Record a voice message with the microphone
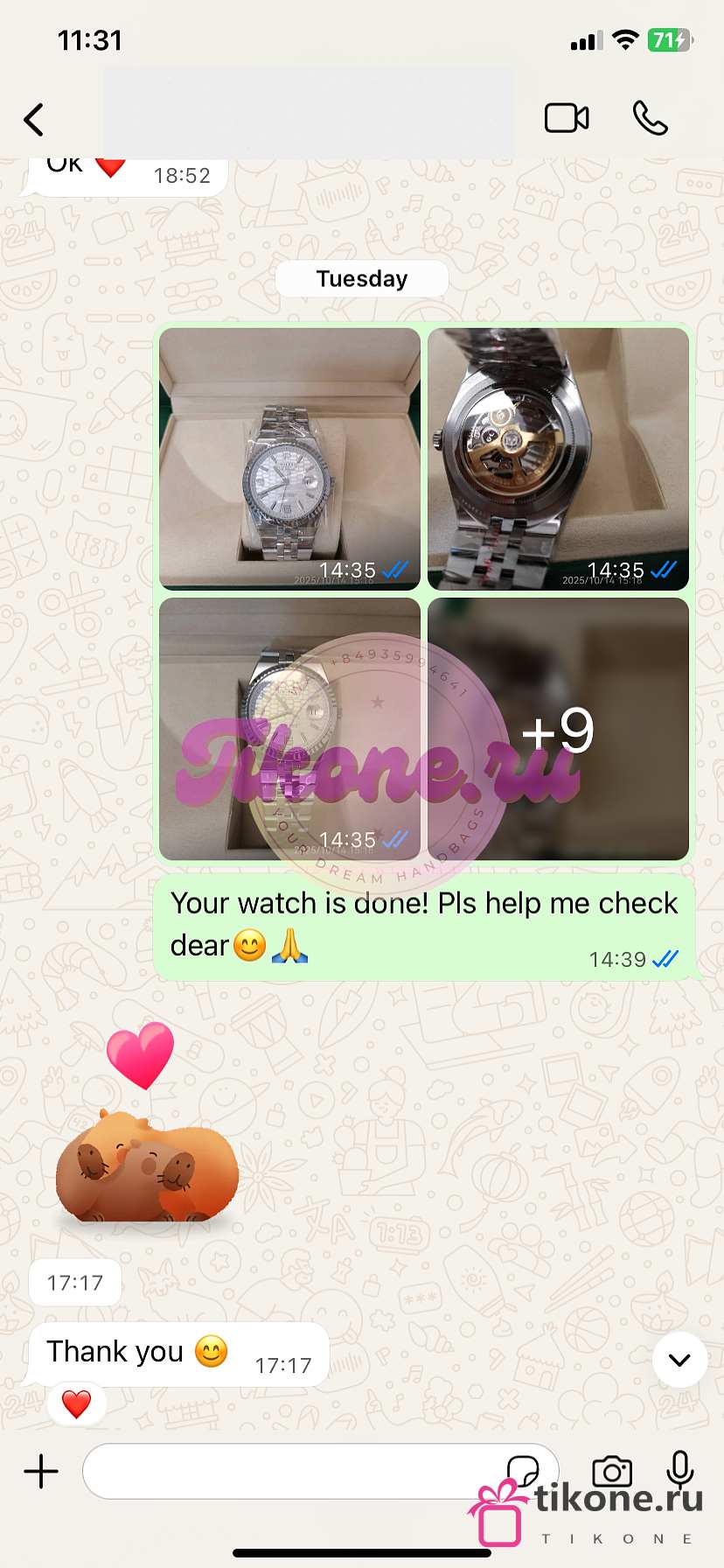The width and height of the screenshot is (724, 1568). point(679,1471)
